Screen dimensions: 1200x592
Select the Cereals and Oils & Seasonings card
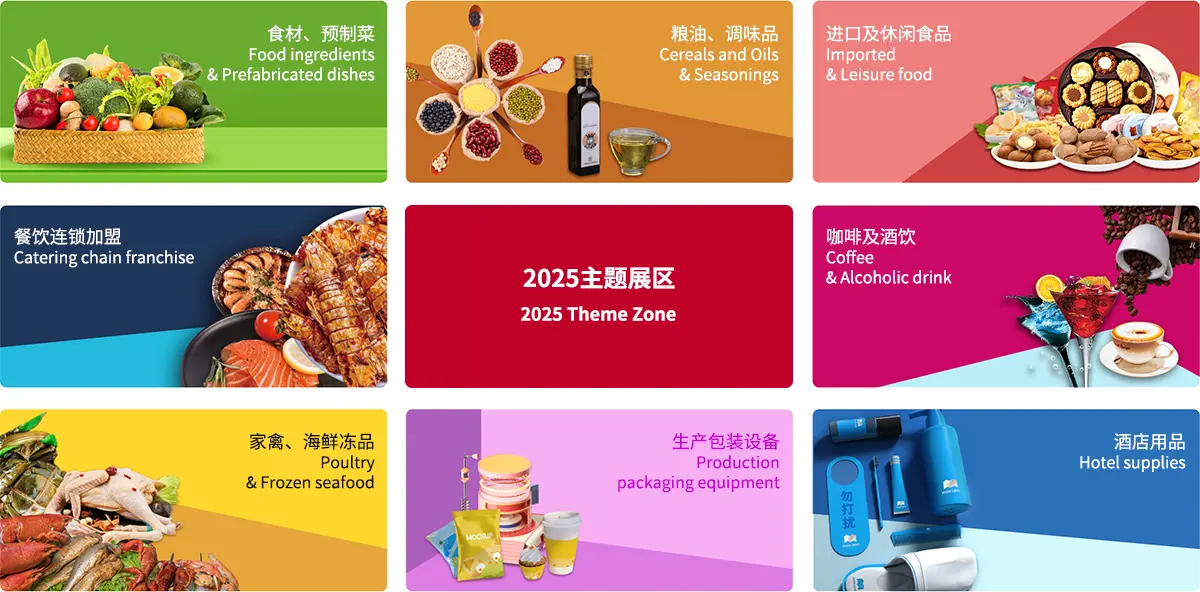[x=599, y=91]
